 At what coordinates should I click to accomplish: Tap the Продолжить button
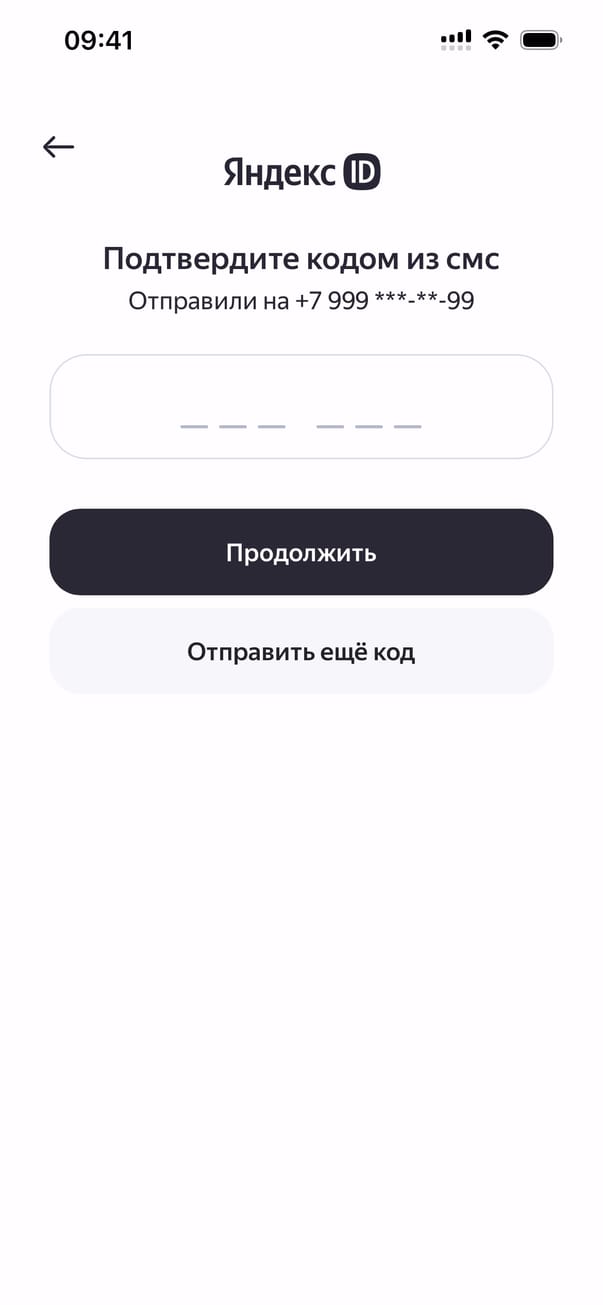click(301, 552)
